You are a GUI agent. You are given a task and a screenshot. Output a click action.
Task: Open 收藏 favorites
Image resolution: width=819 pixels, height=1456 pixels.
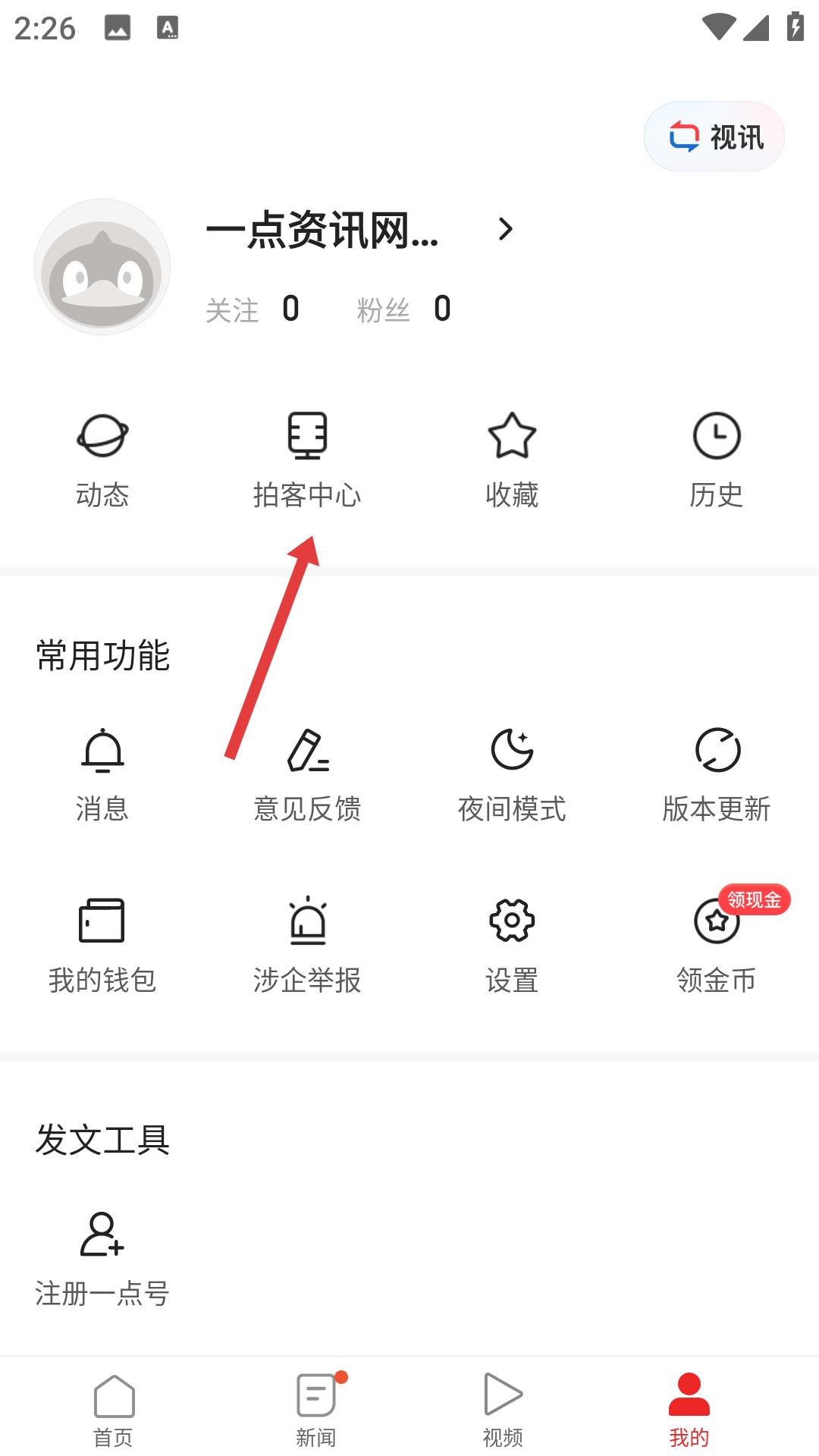pos(512,460)
